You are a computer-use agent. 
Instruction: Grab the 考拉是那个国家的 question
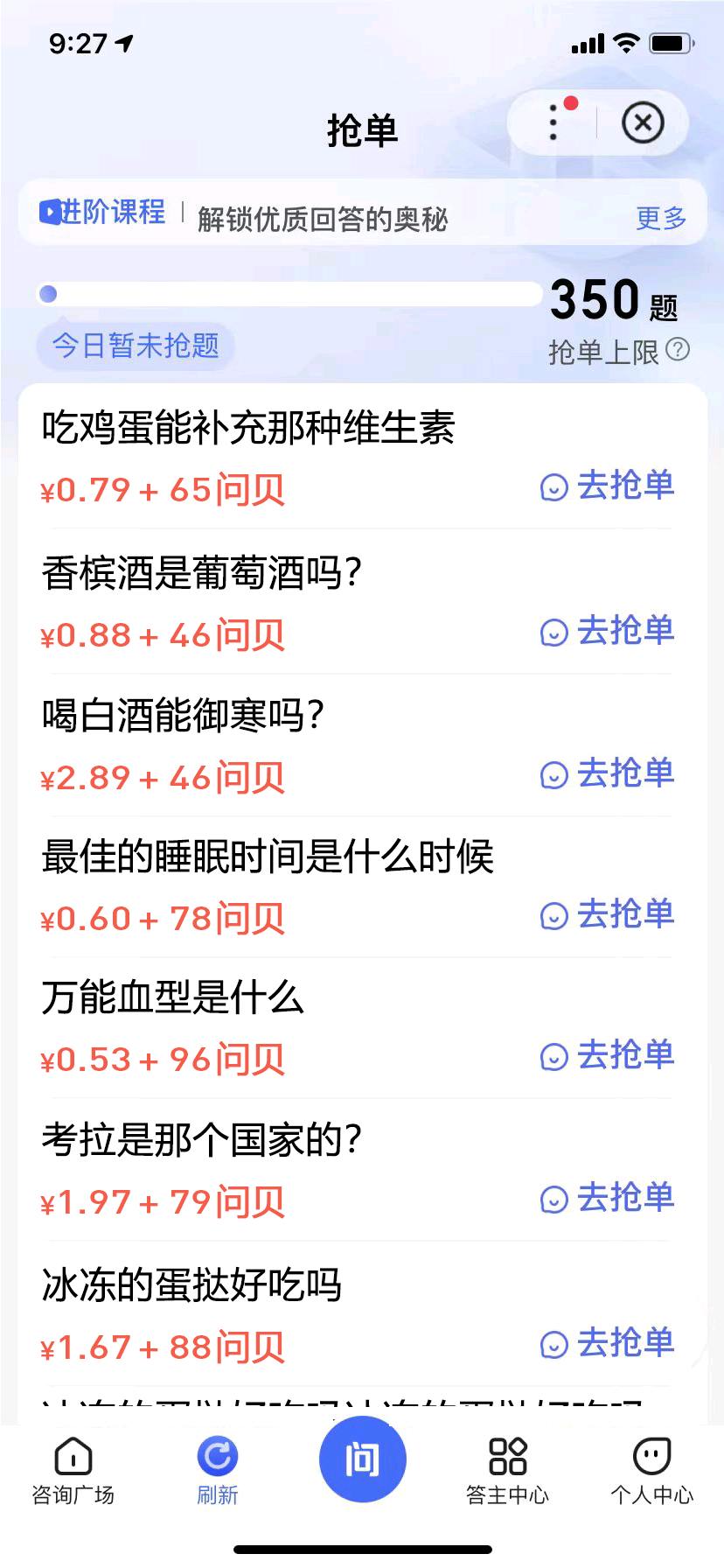pos(607,1198)
